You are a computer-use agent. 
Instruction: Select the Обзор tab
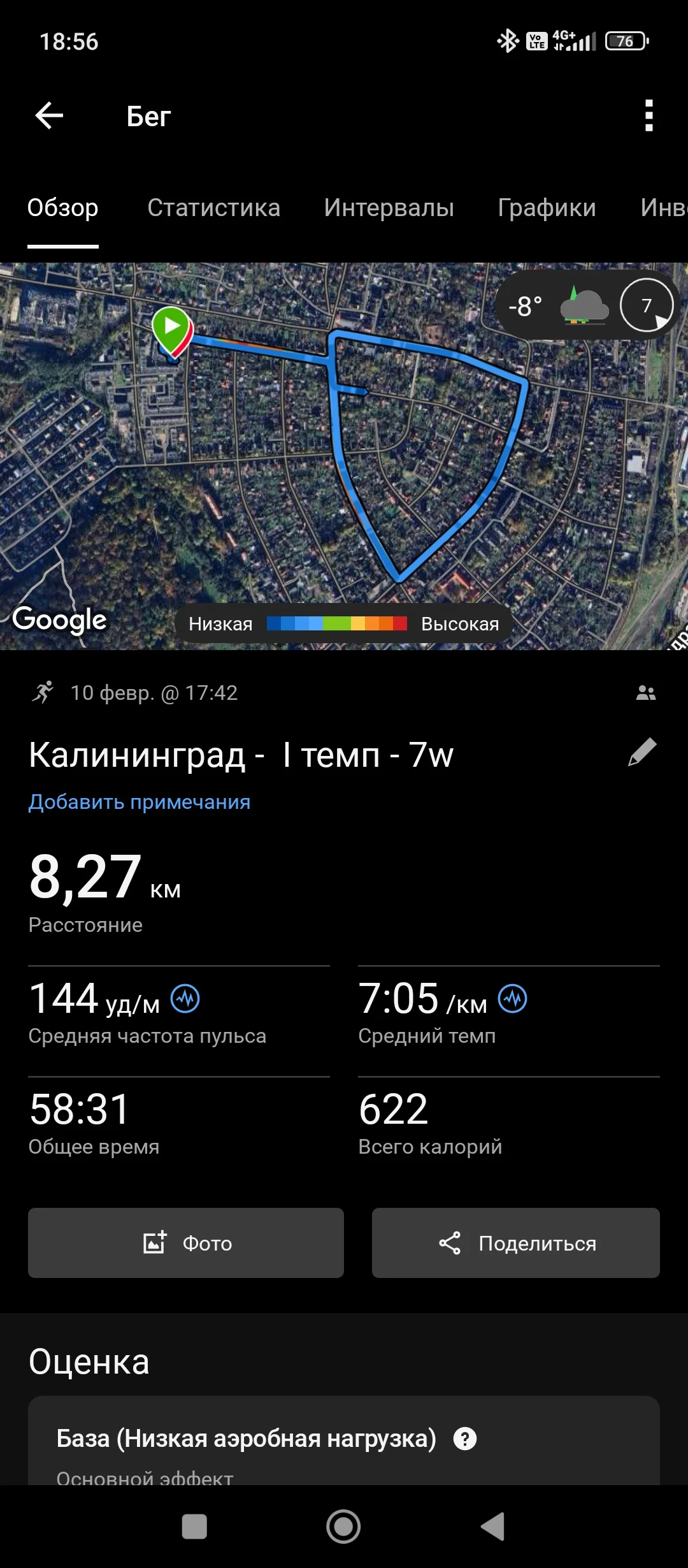point(62,208)
